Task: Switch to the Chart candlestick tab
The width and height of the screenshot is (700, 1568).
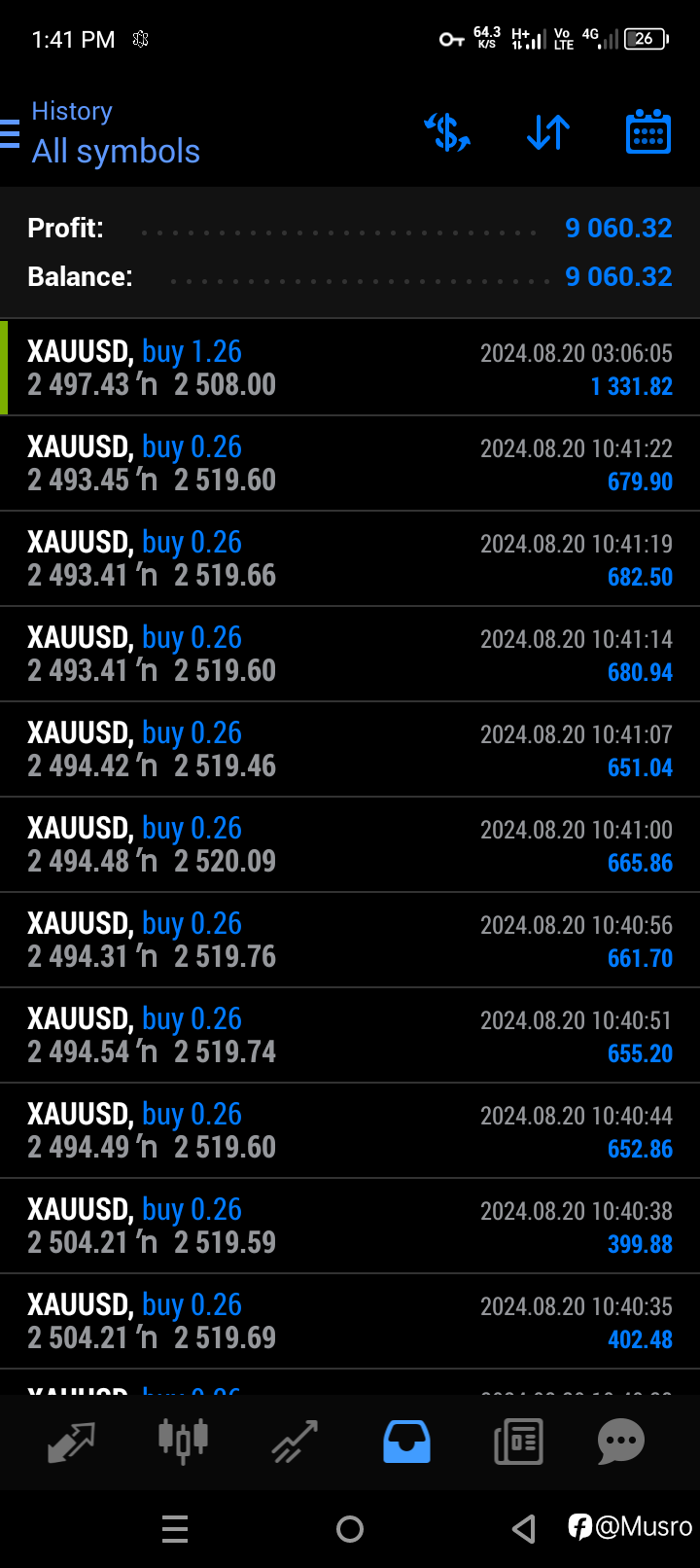Action: [183, 1442]
